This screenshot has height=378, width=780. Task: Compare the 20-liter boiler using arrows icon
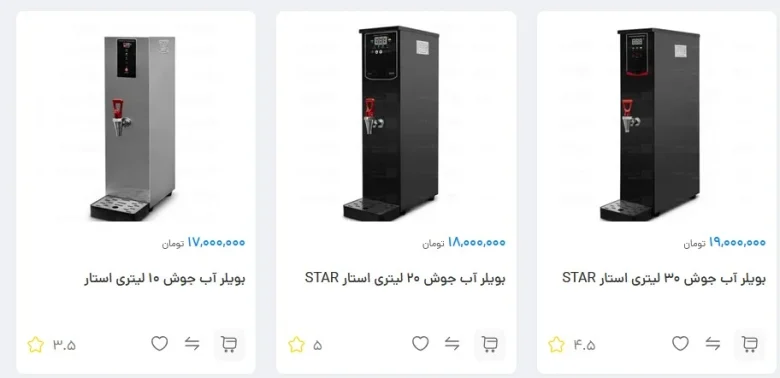[x=452, y=344]
